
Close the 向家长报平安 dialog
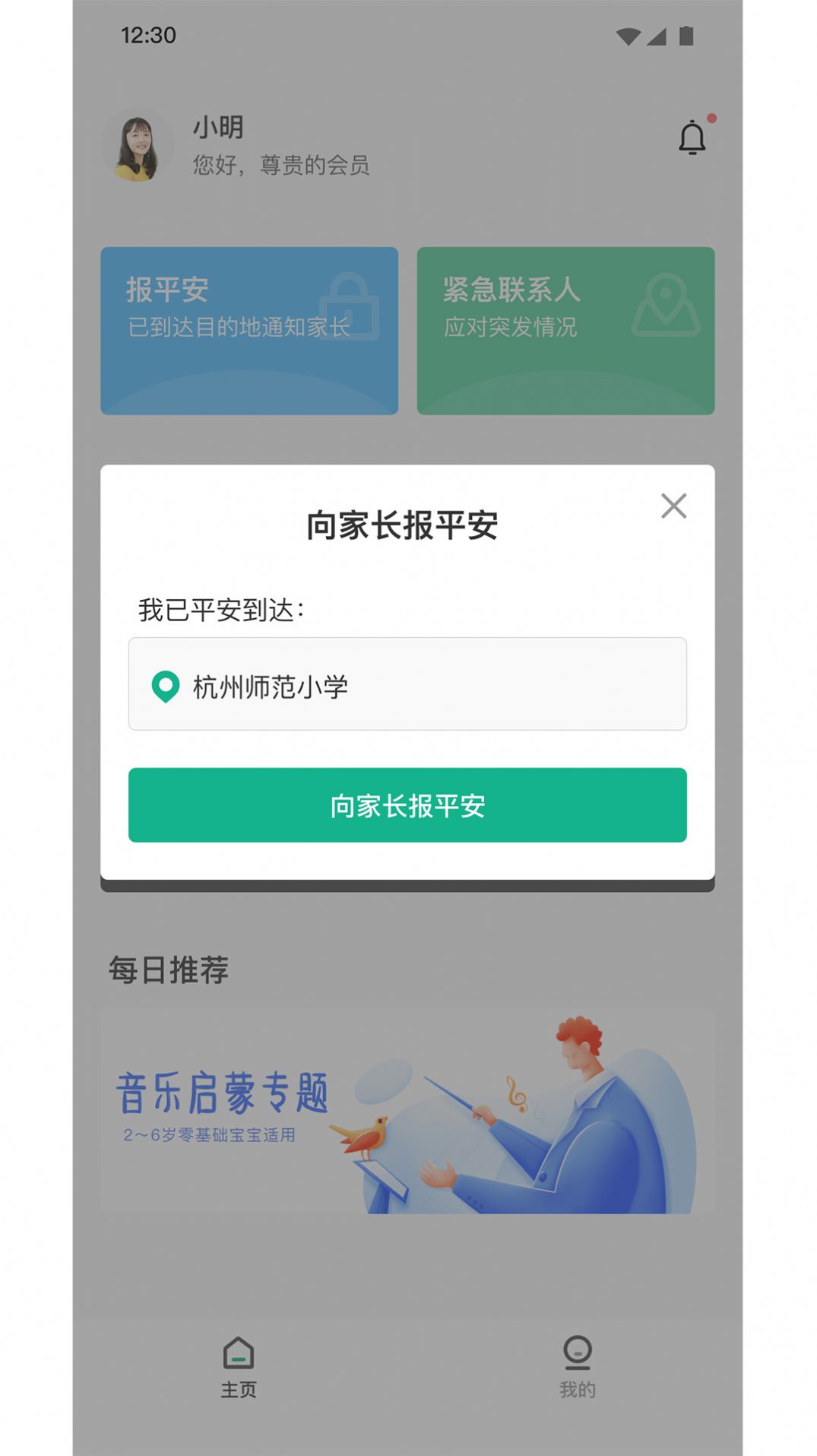[x=673, y=506]
